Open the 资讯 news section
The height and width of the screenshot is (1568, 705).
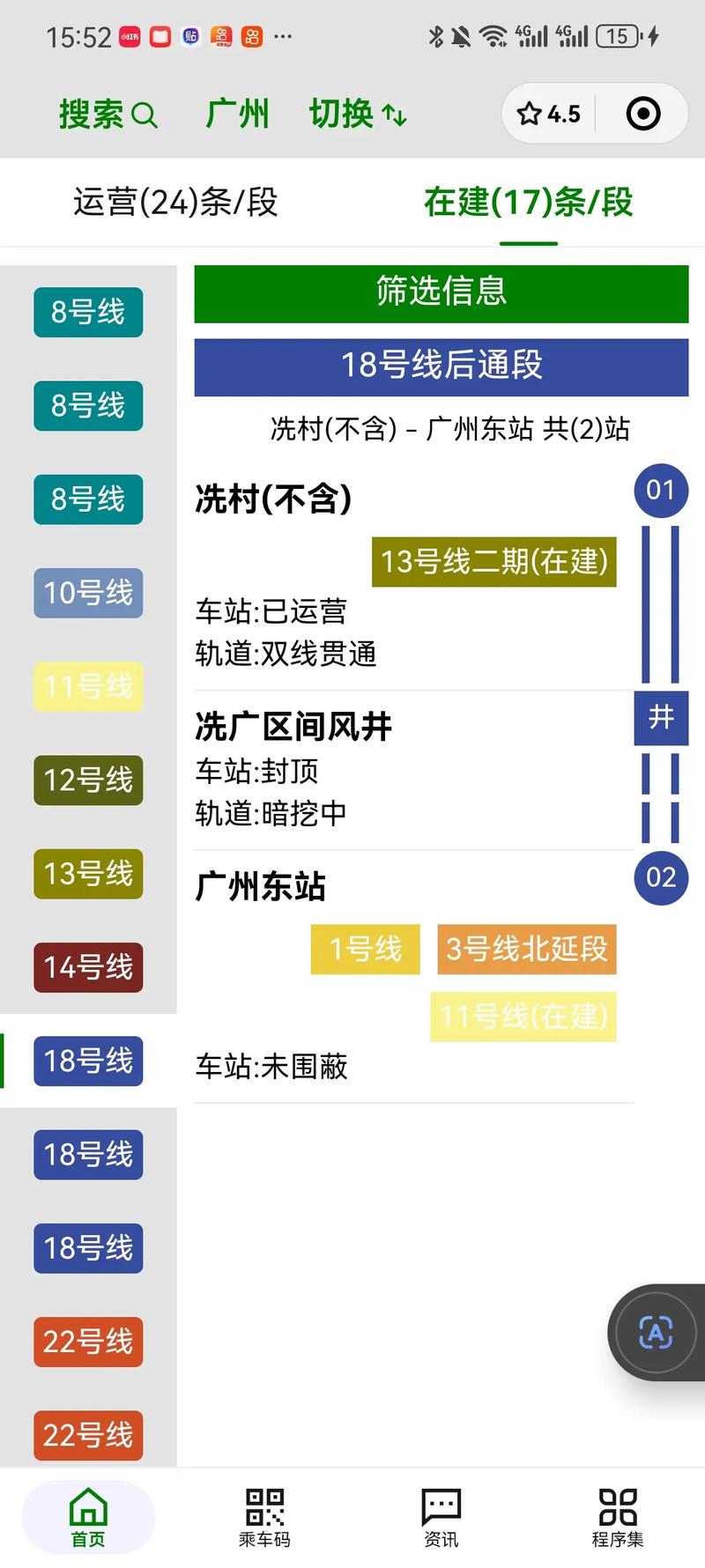coord(440,1513)
